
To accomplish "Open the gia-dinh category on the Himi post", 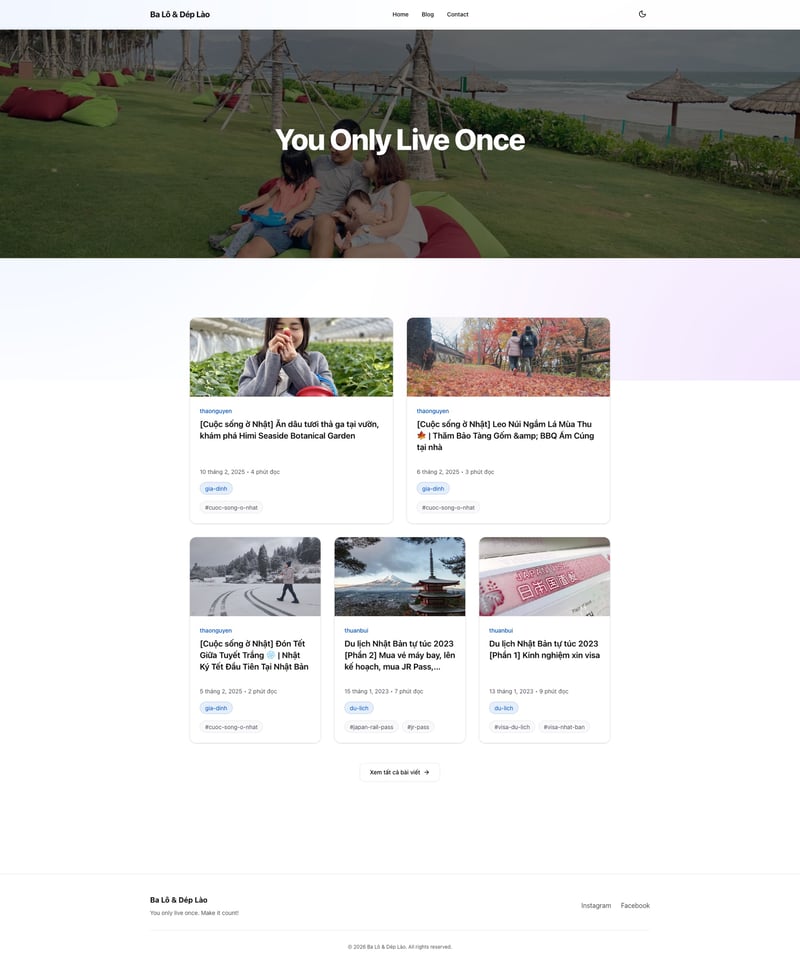I will coord(216,489).
